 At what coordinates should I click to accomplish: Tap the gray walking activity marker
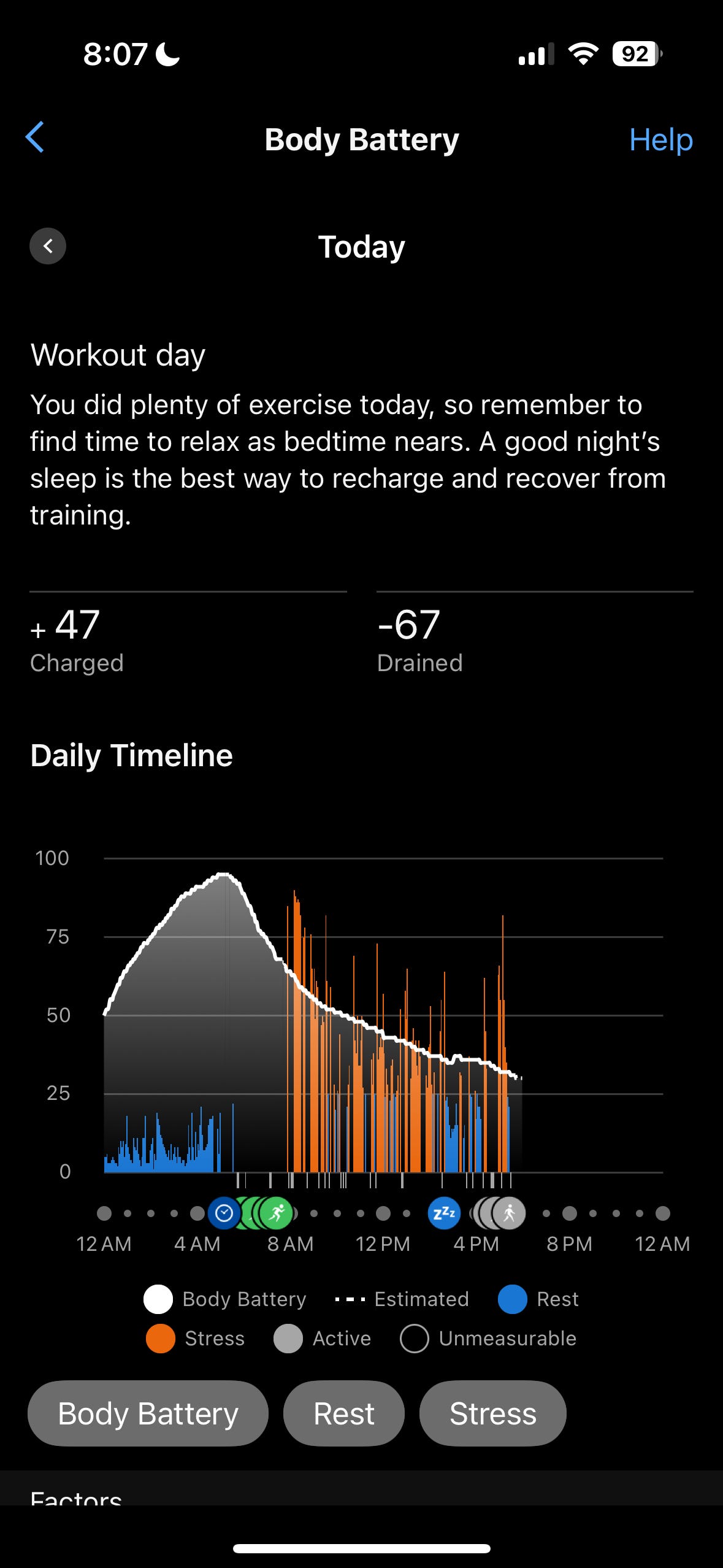point(510,1213)
